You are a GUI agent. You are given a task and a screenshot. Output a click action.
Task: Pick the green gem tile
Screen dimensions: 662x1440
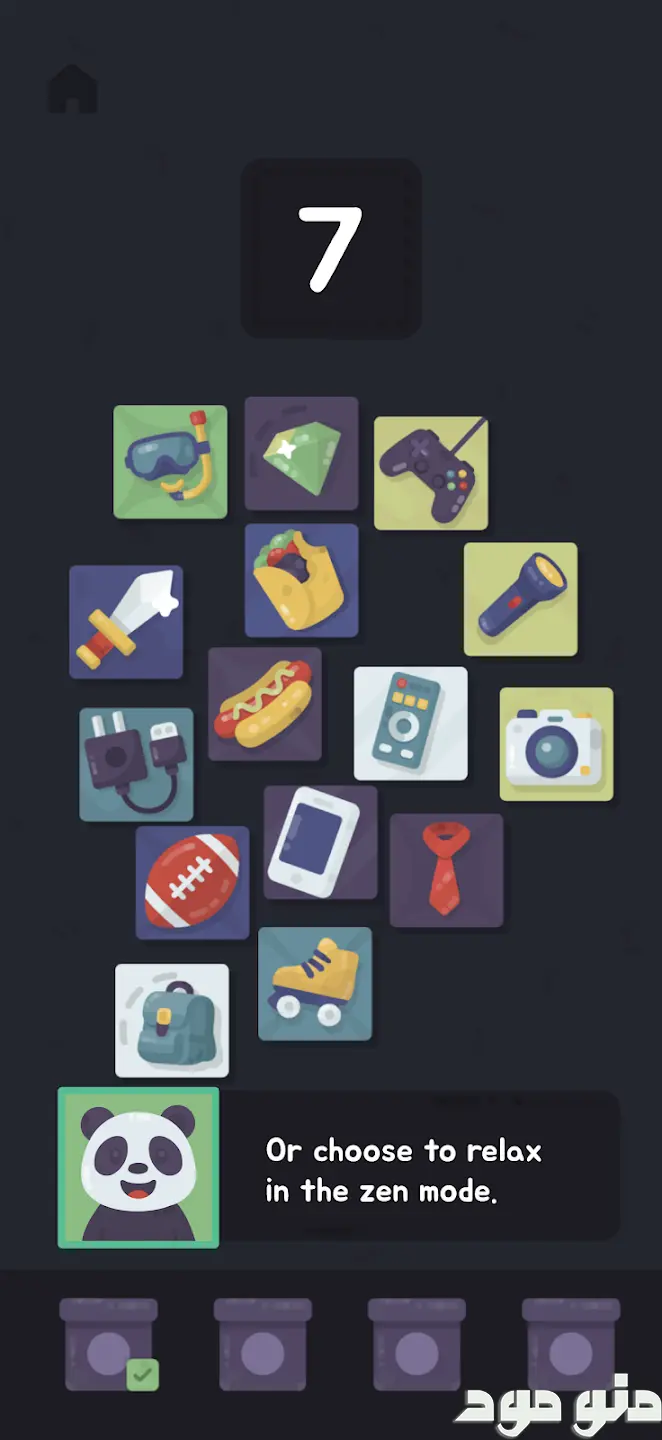point(301,453)
